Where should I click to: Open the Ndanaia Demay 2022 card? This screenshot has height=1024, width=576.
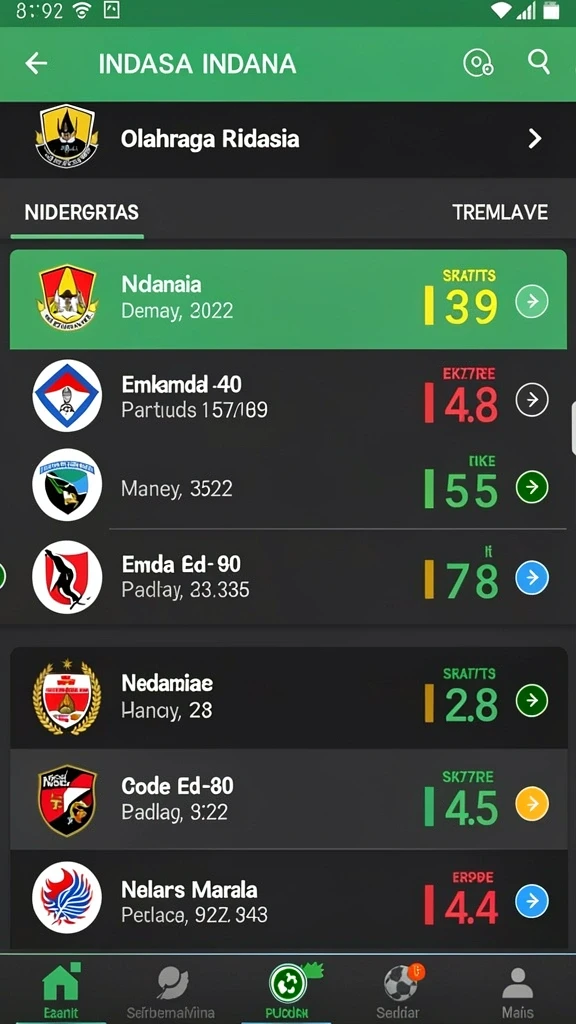(288, 299)
